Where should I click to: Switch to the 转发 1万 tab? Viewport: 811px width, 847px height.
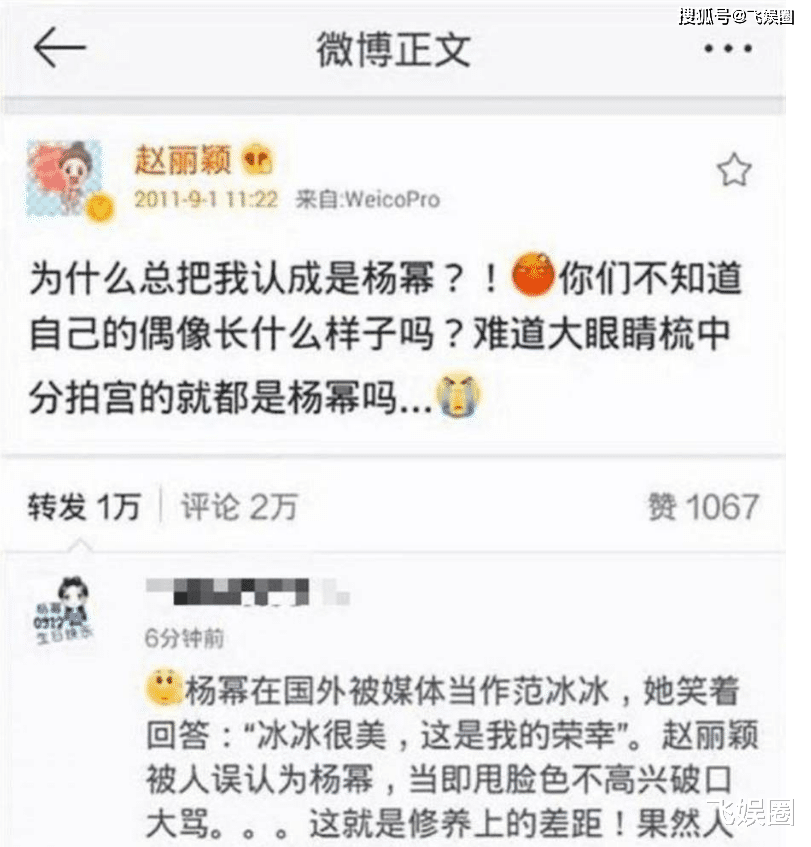click(83, 507)
